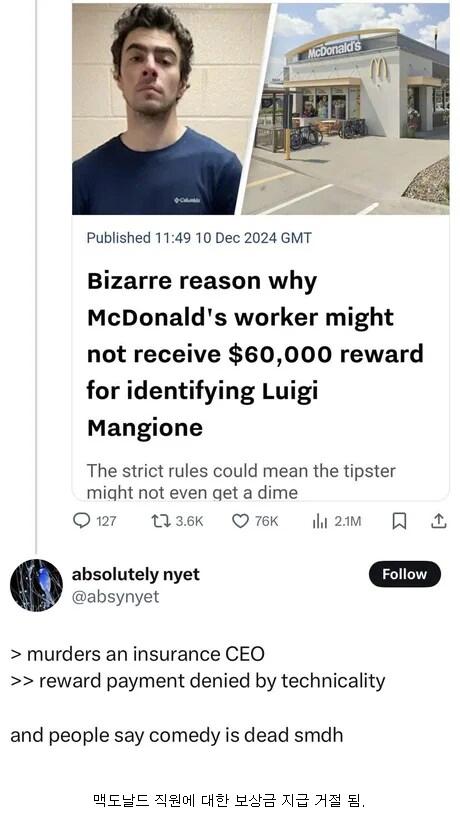Open the @absynyet profile handle
This screenshot has height=824, width=460.
(115, 596)
